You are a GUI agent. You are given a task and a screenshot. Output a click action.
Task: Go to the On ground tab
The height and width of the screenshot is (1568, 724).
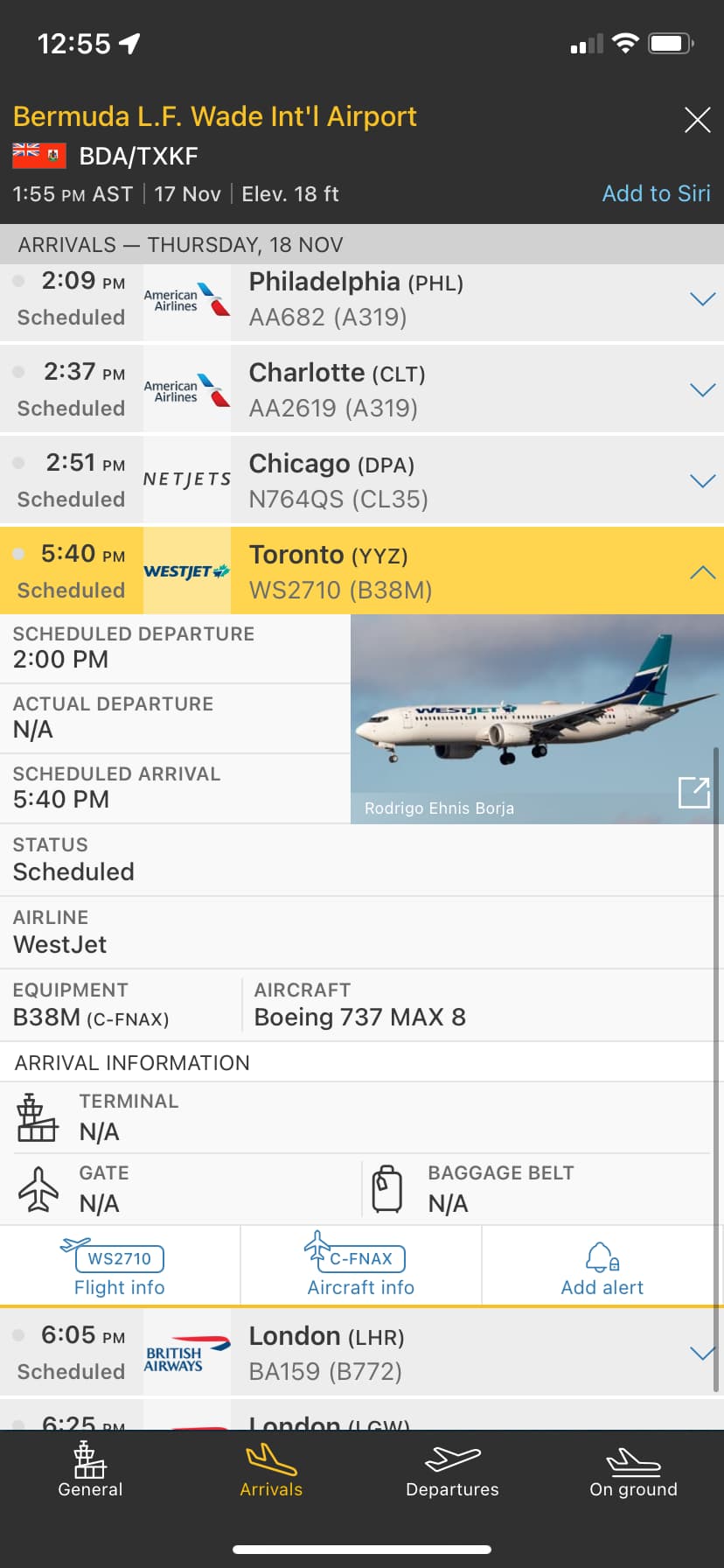click(633, 1470)
